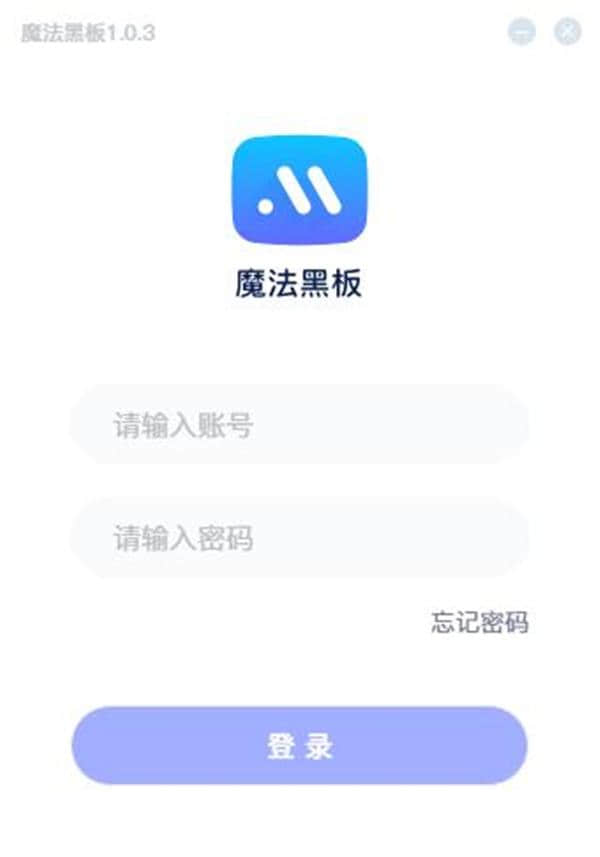Select the 请输入密码 password field
Viewport: 600px width, 857px height.
click(299, 539)
